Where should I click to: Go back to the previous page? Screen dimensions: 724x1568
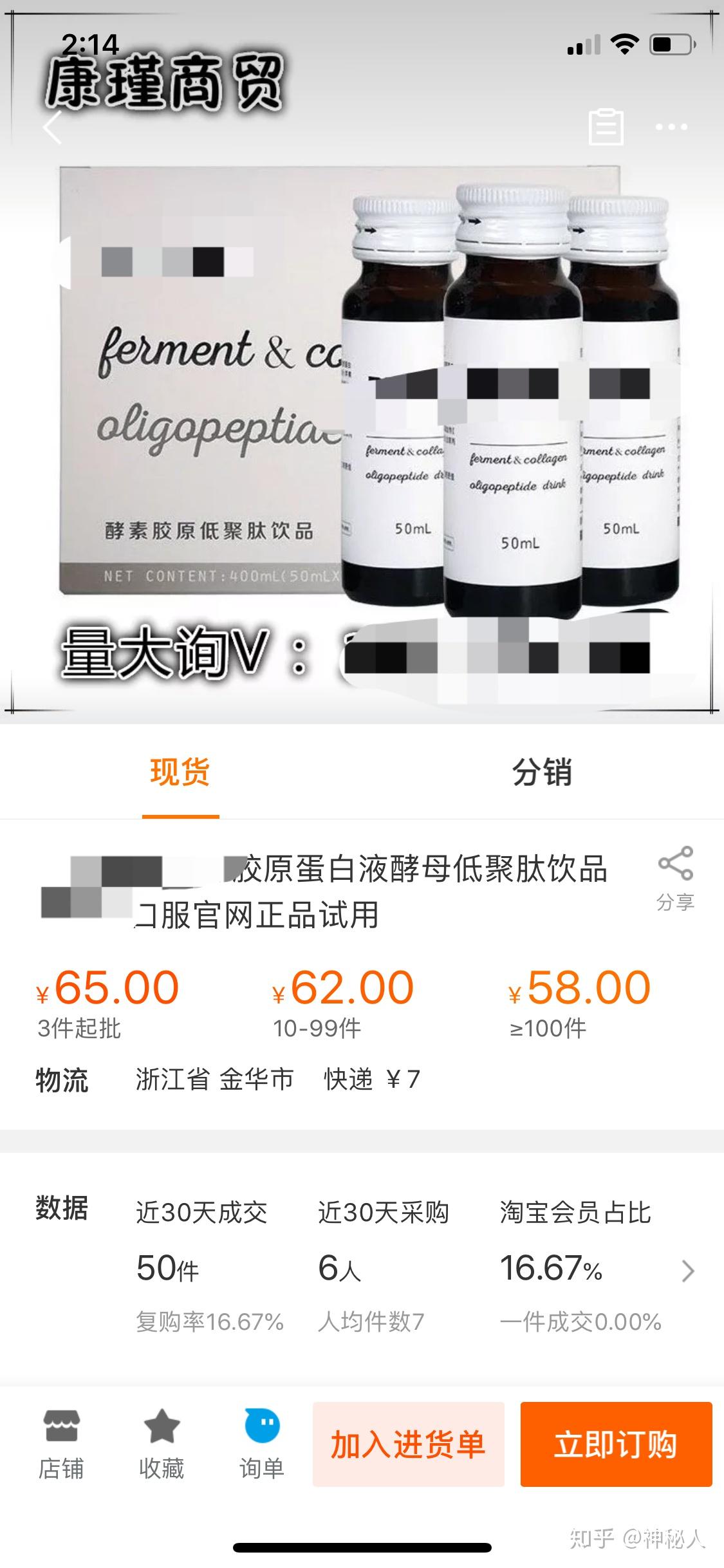tap(53, 127)
